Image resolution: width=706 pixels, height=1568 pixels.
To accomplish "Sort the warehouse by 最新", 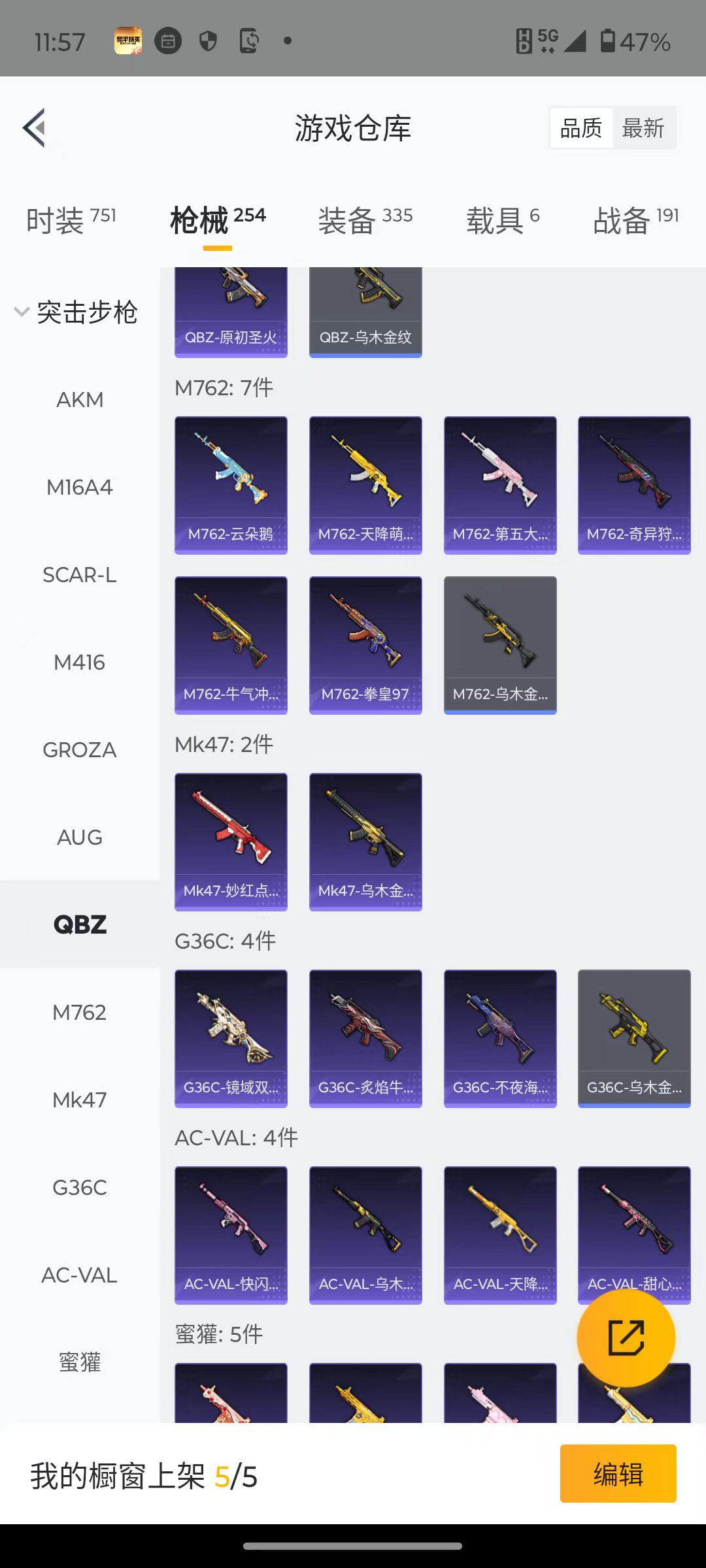I will (643, 128).
